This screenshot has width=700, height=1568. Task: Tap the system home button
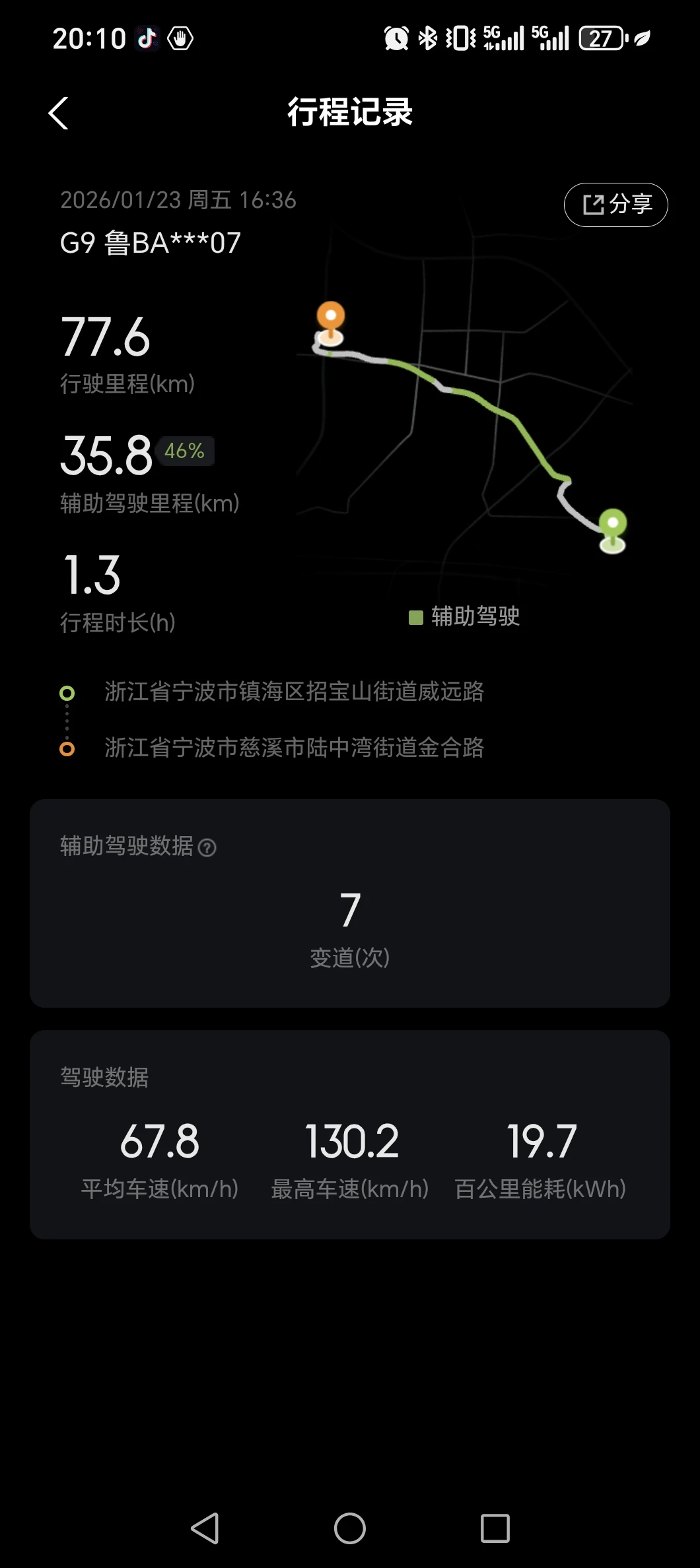[349, 1528]
